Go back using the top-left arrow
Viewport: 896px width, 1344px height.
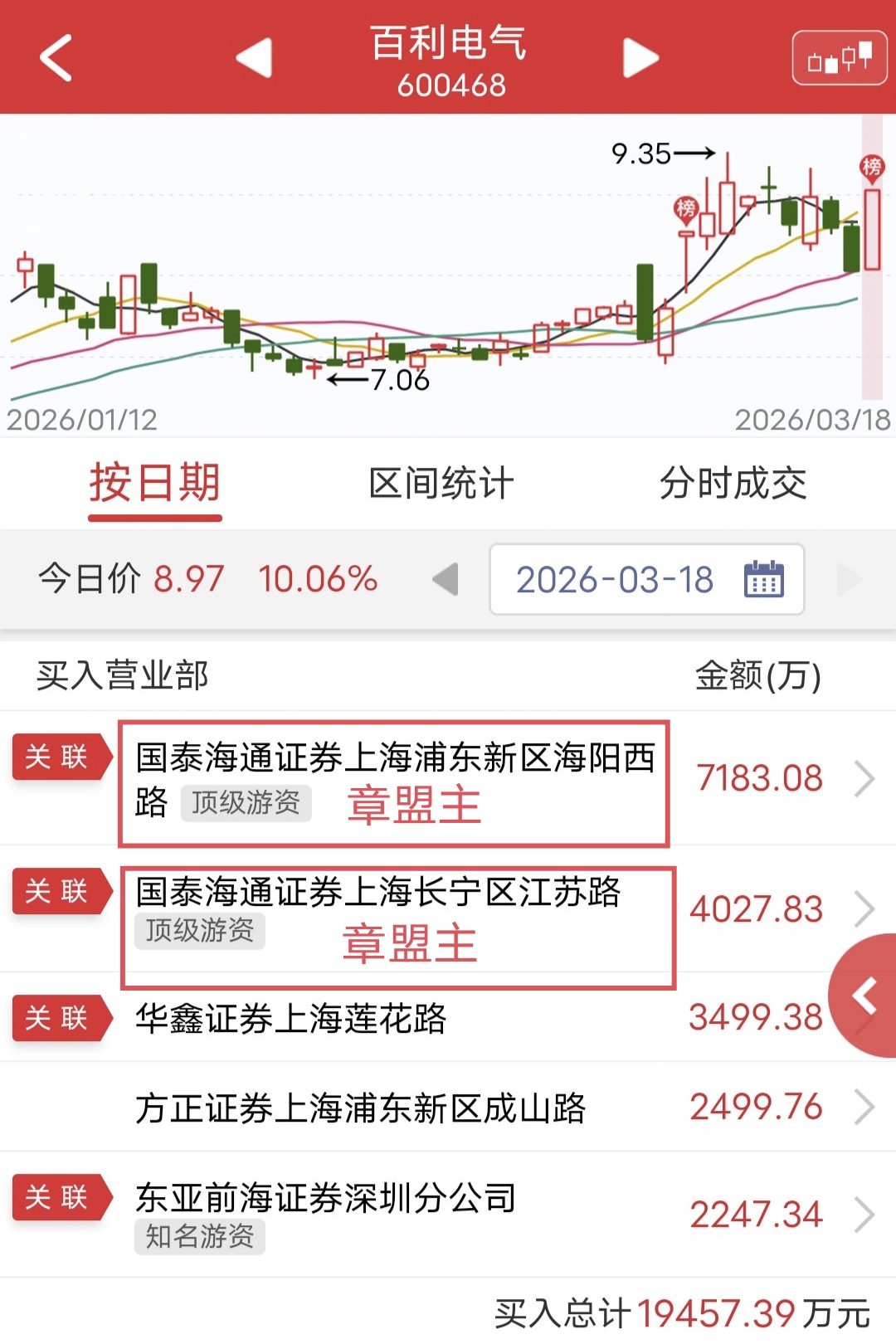[56, 58]
